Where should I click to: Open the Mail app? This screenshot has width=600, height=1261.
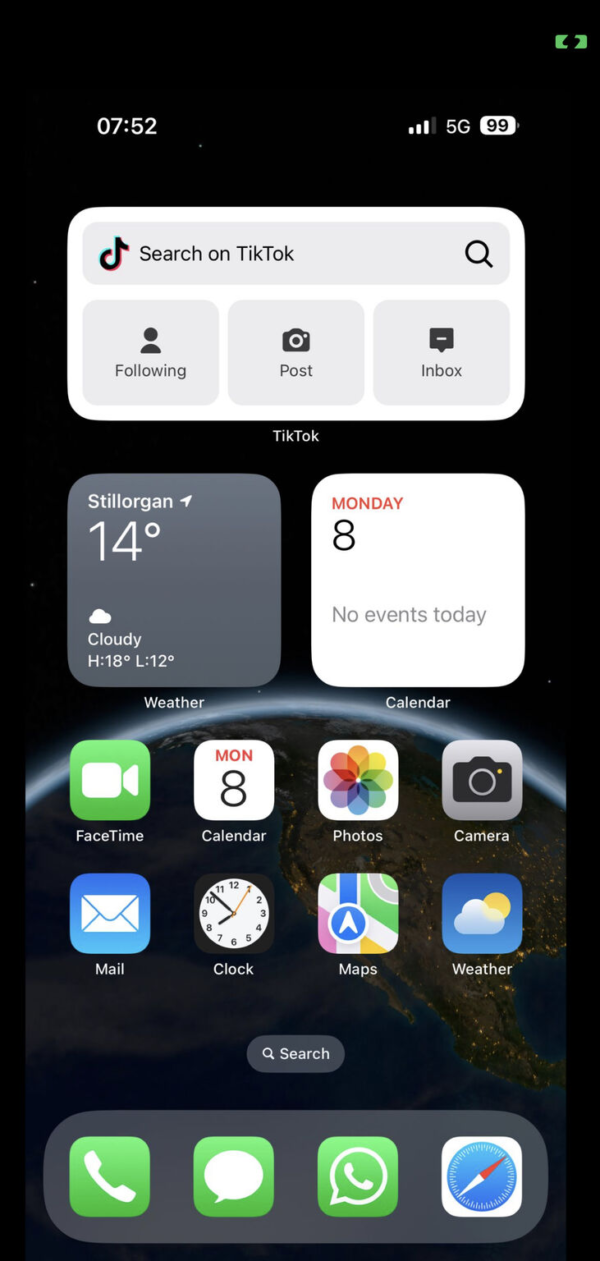click(x=110, y=913)
